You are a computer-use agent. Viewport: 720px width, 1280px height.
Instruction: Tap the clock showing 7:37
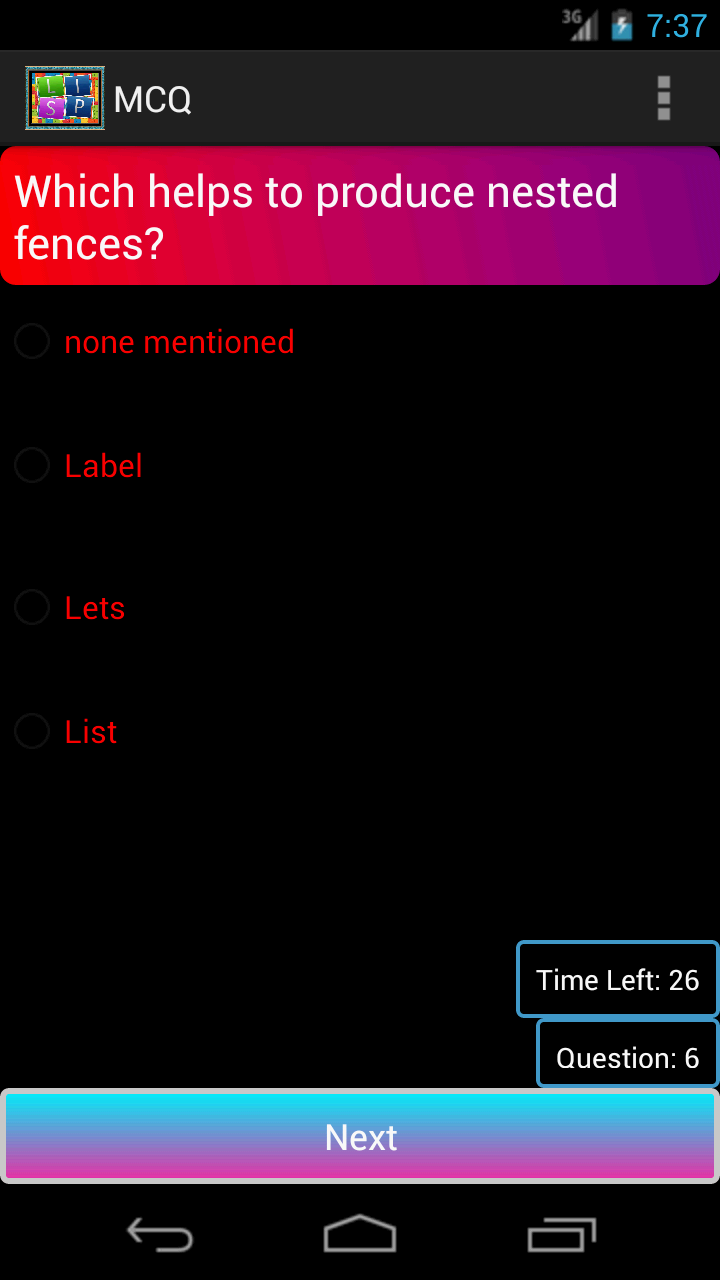point(676,26)
